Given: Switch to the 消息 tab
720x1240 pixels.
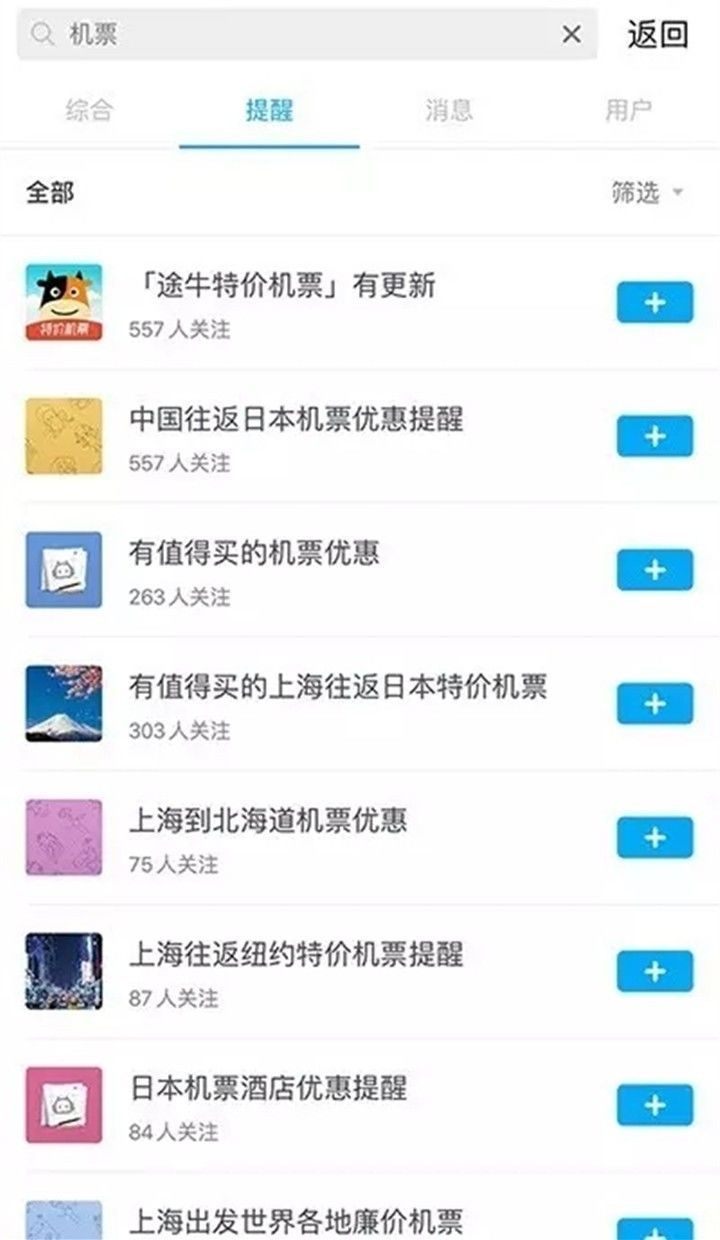Looking at the screenshot, I should (x=448, y=110).
